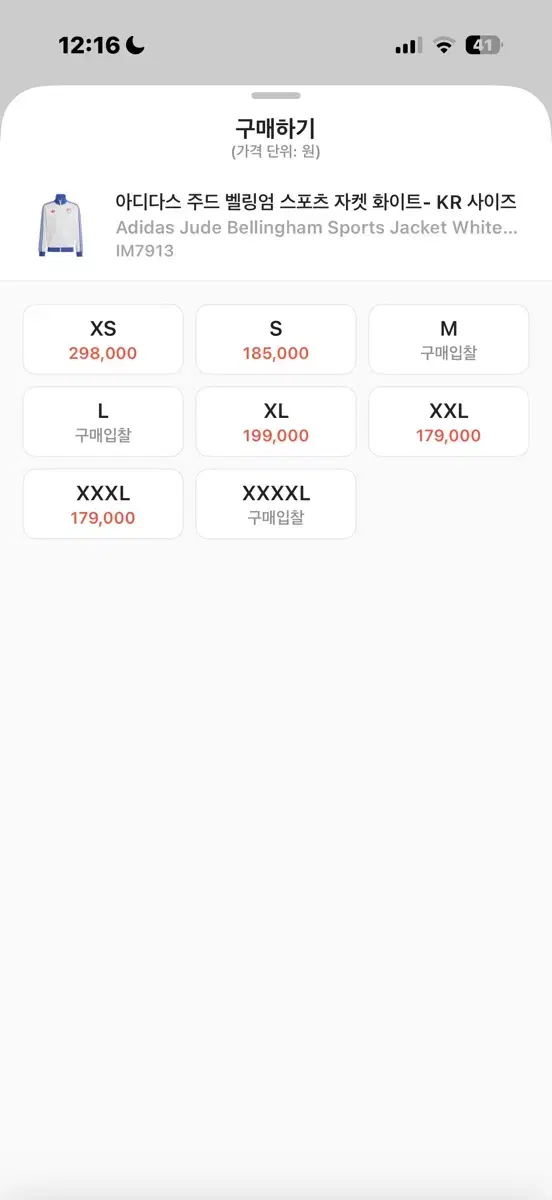Screen dimensions: 552x1200
Task: Choose the XXXL size option
Action: coord(103,504)
